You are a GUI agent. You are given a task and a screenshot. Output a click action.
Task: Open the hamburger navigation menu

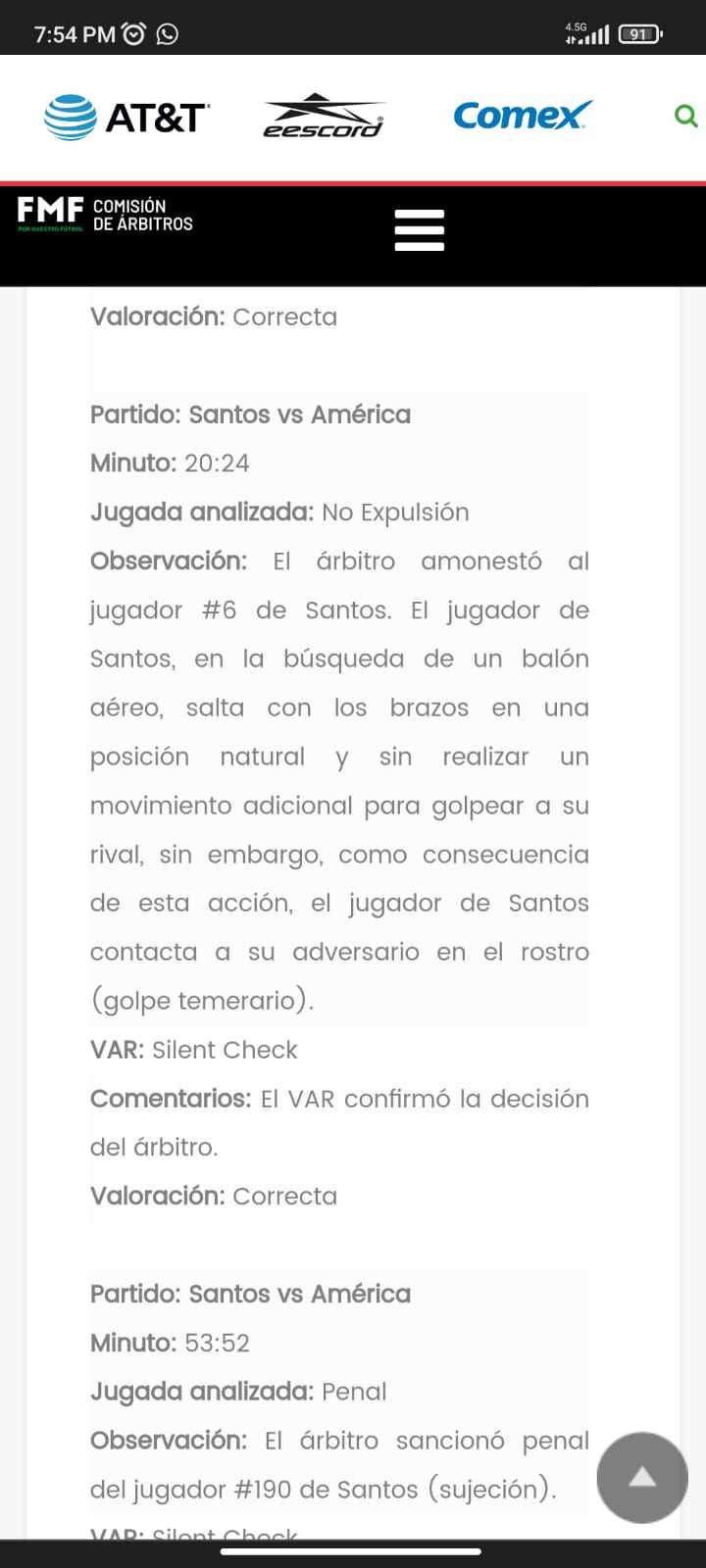pos(419,231)
